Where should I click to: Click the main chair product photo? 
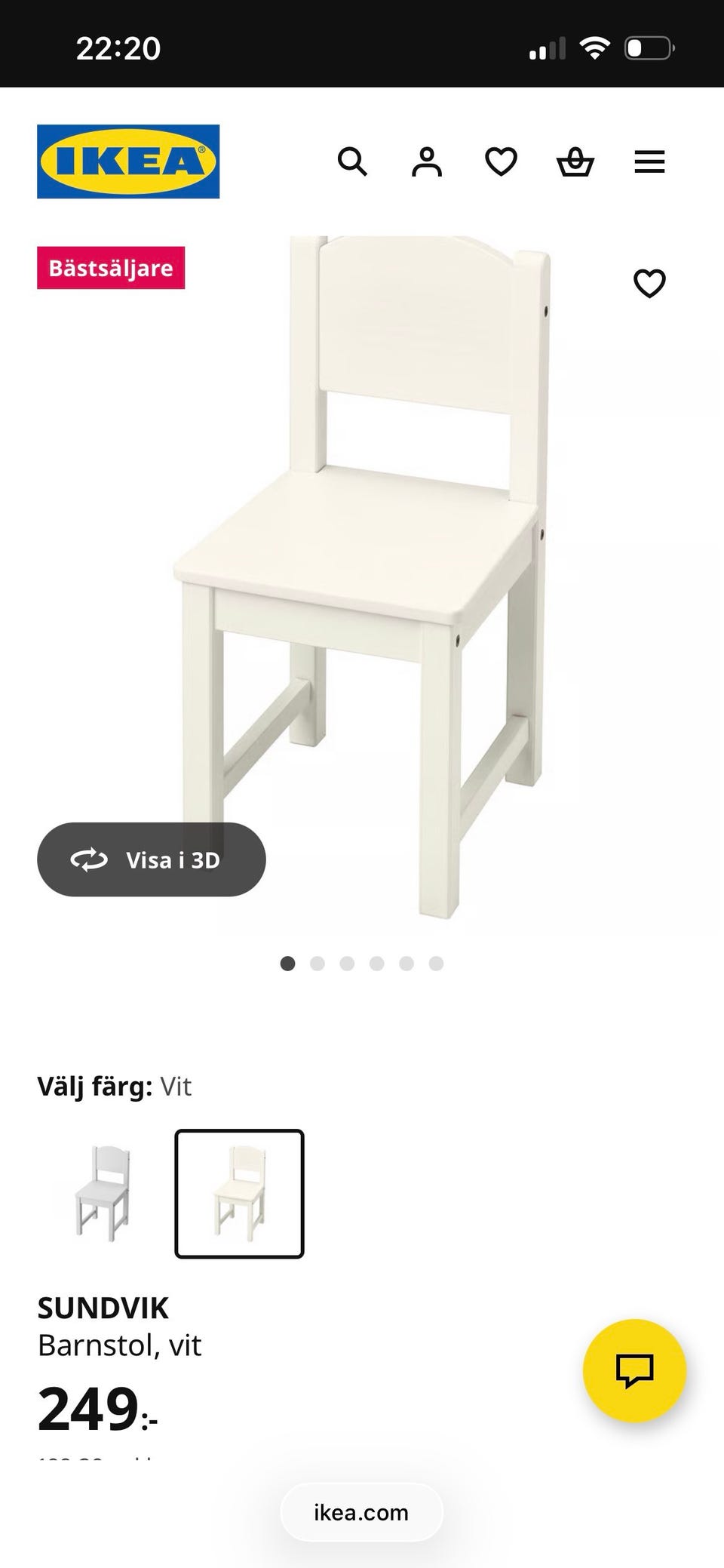click(362, 573)
